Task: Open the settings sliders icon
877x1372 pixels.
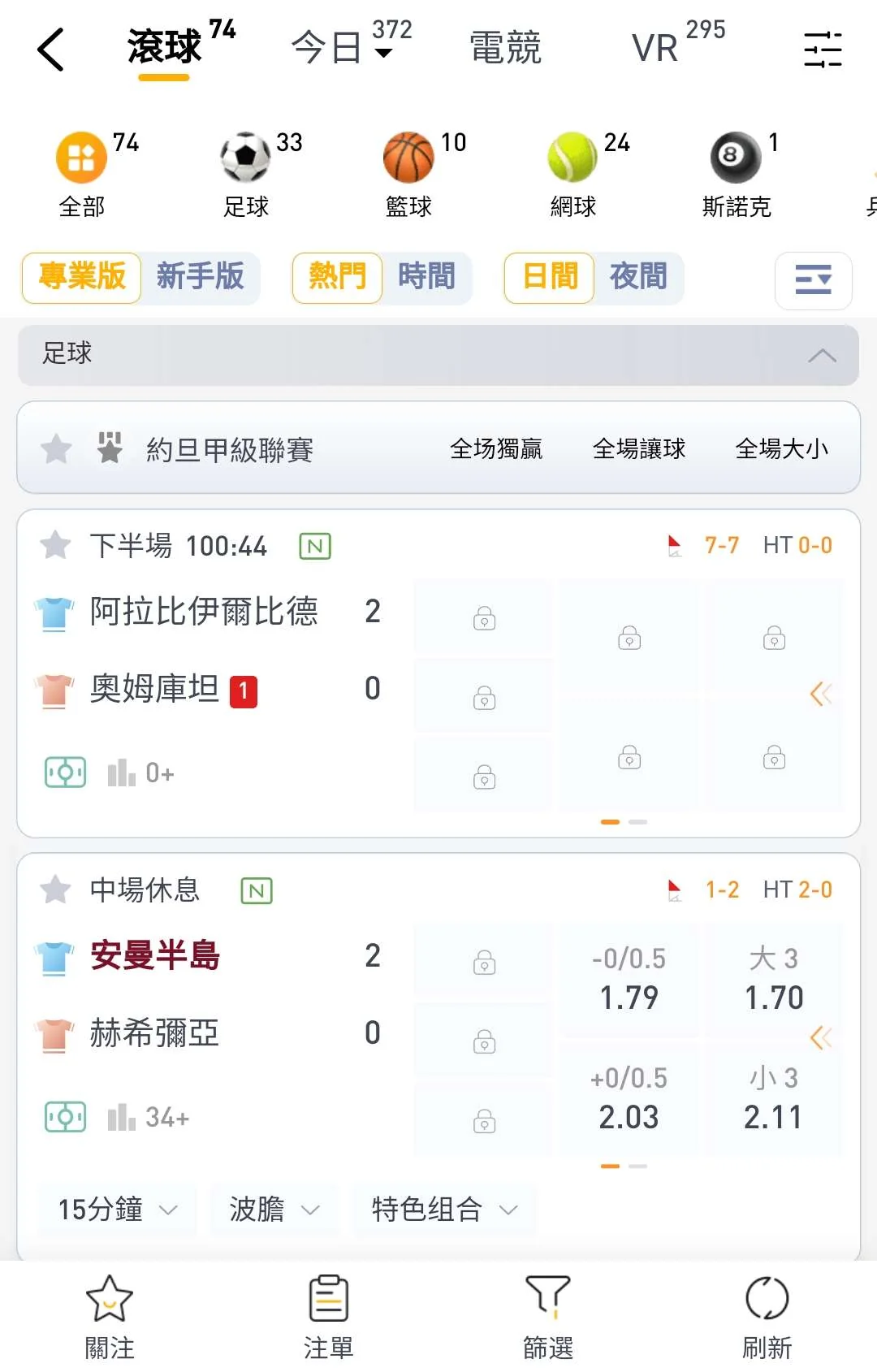Action: point(822,50)
